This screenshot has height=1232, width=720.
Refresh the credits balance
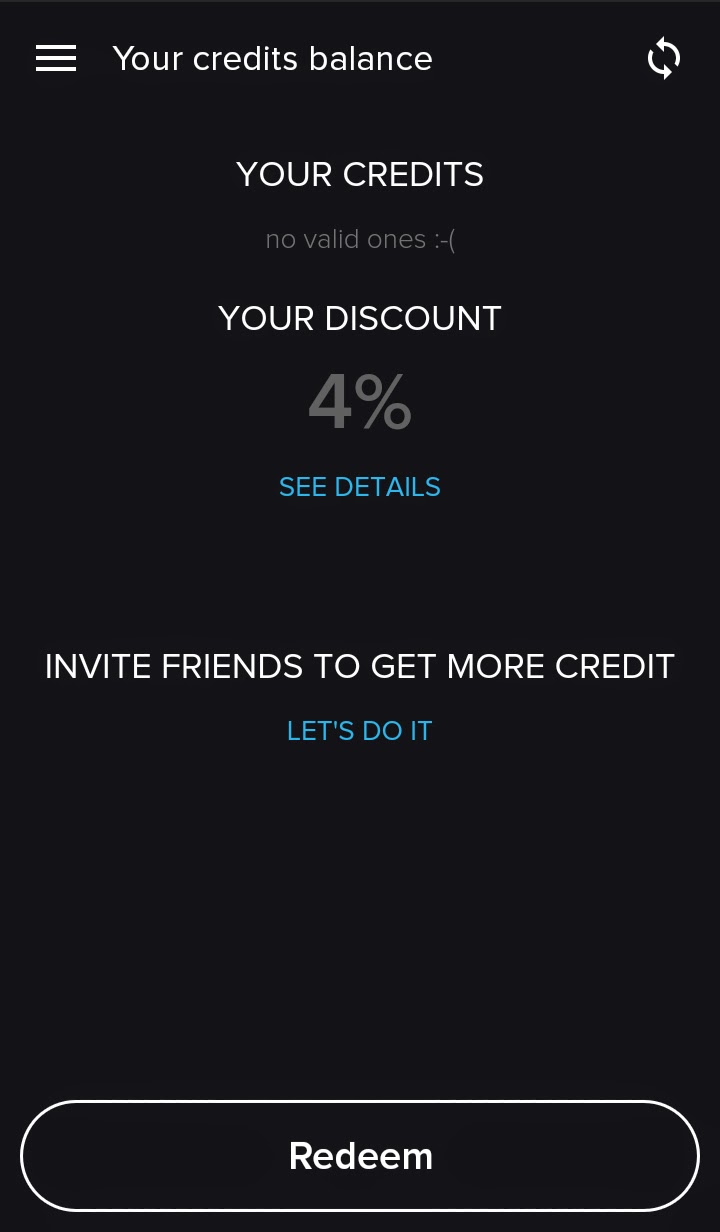[x=664, y=59]
